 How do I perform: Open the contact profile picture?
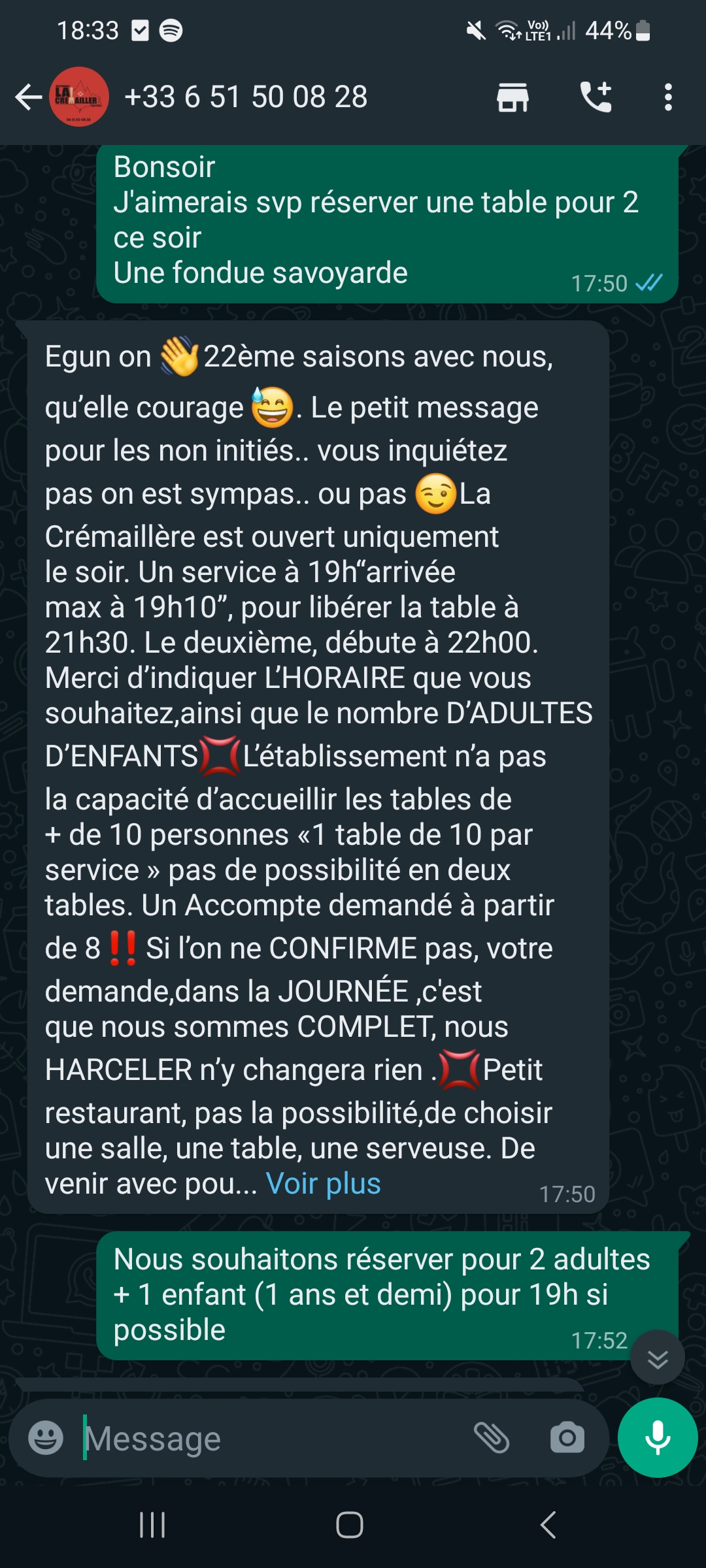(79, 97)
